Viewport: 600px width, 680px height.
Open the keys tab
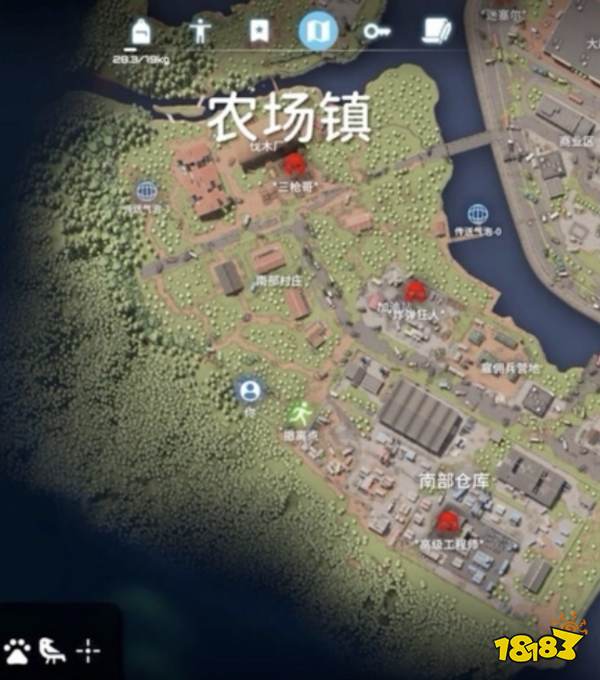pyautogui.click(x=376, y=31)
